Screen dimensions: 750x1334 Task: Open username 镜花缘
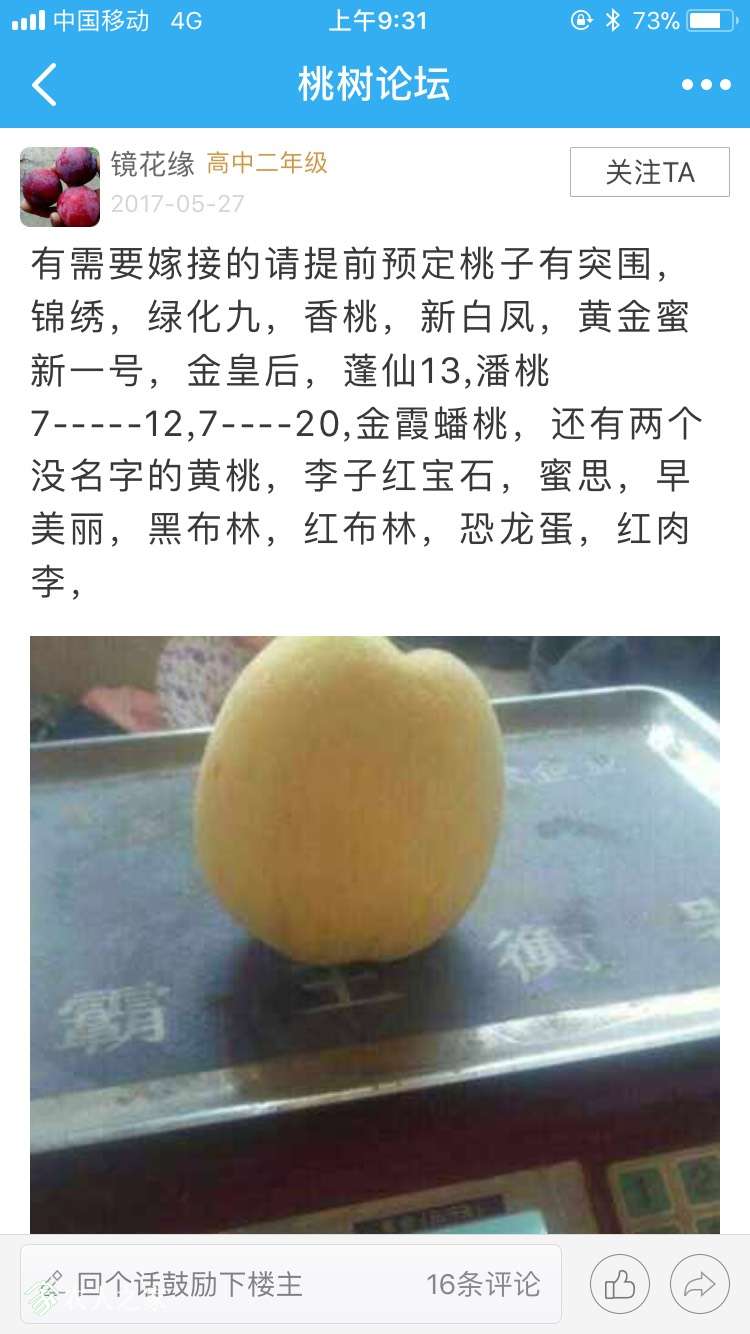[x=152, y=164]
